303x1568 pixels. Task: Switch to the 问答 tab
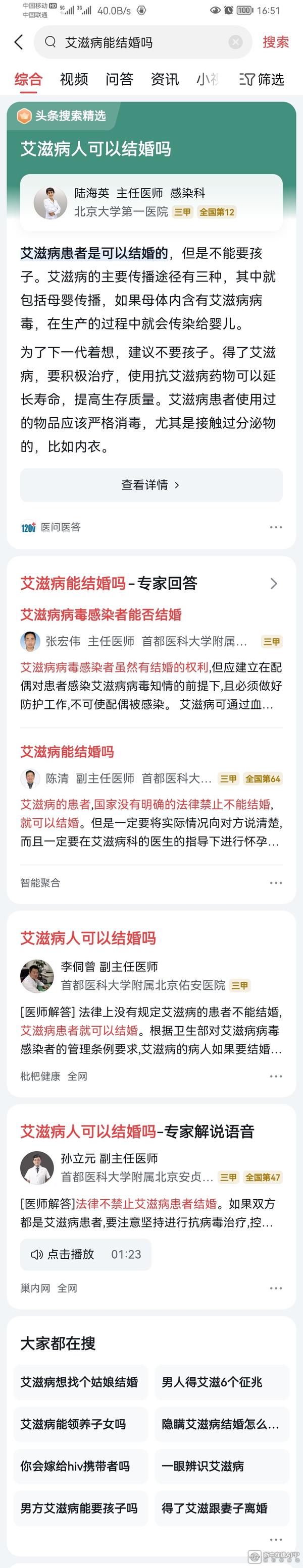[x=119, y=79]
